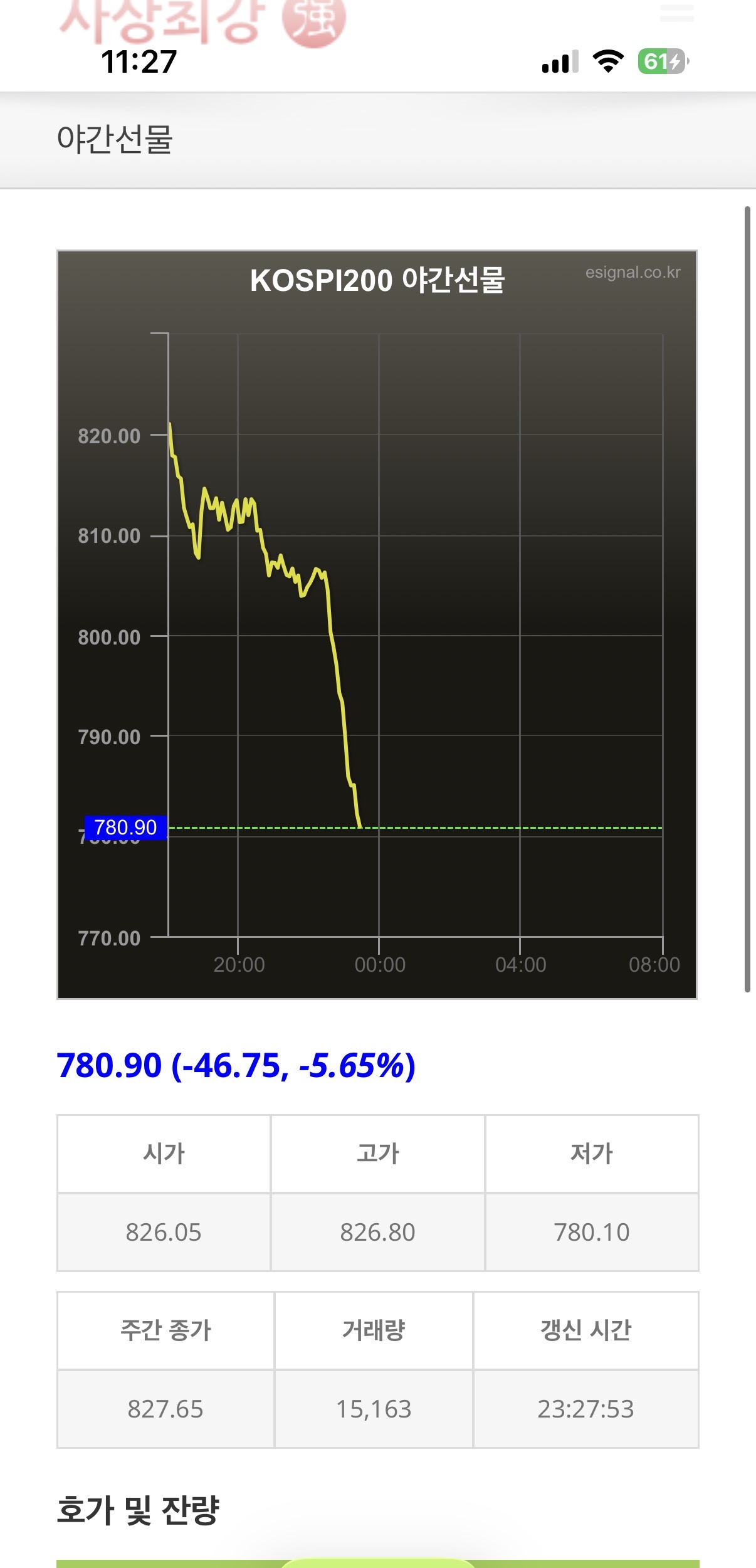Tap the 사상최강 site logo
The height and width of the screenshot is (1568, 756).
pyautogui.click(x=202, y=22)
